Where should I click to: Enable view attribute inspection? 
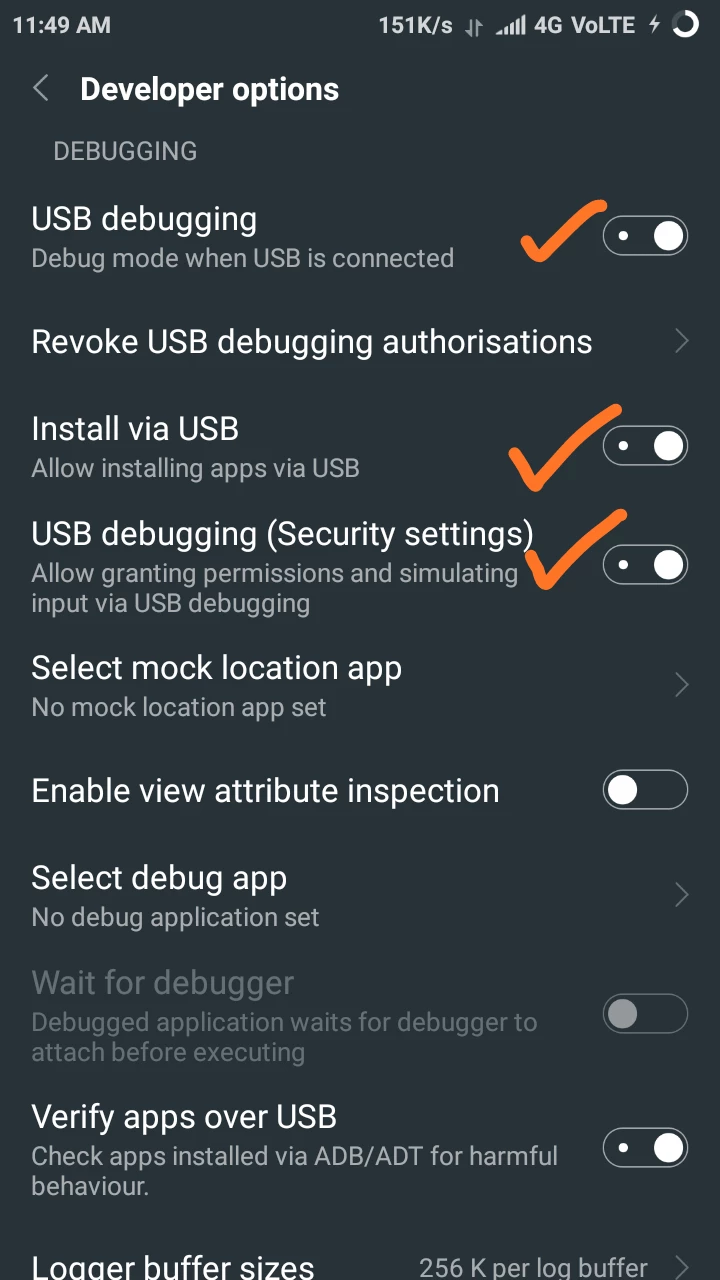point(645,790)
